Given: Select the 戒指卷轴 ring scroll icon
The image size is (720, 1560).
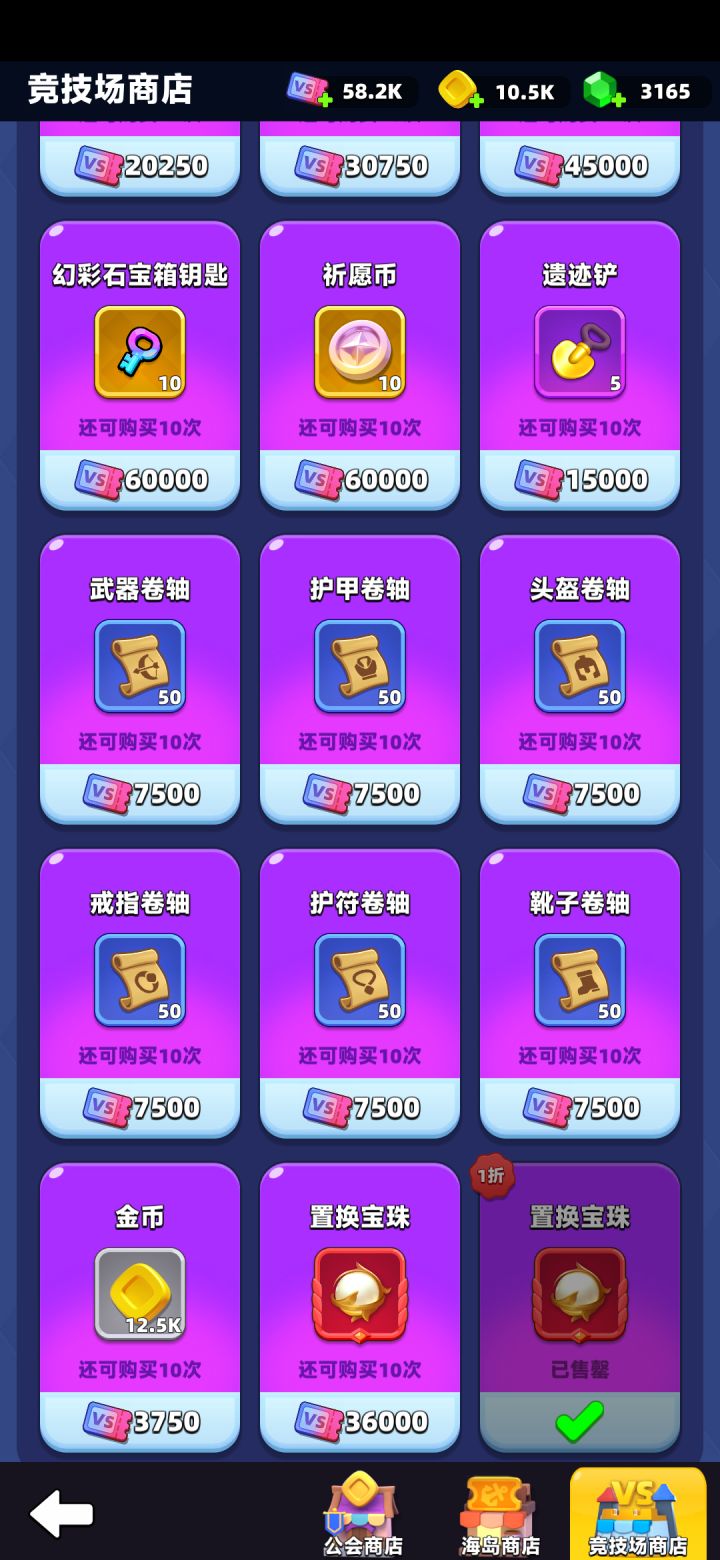Looking at the screenshot, I should point(140,981).
